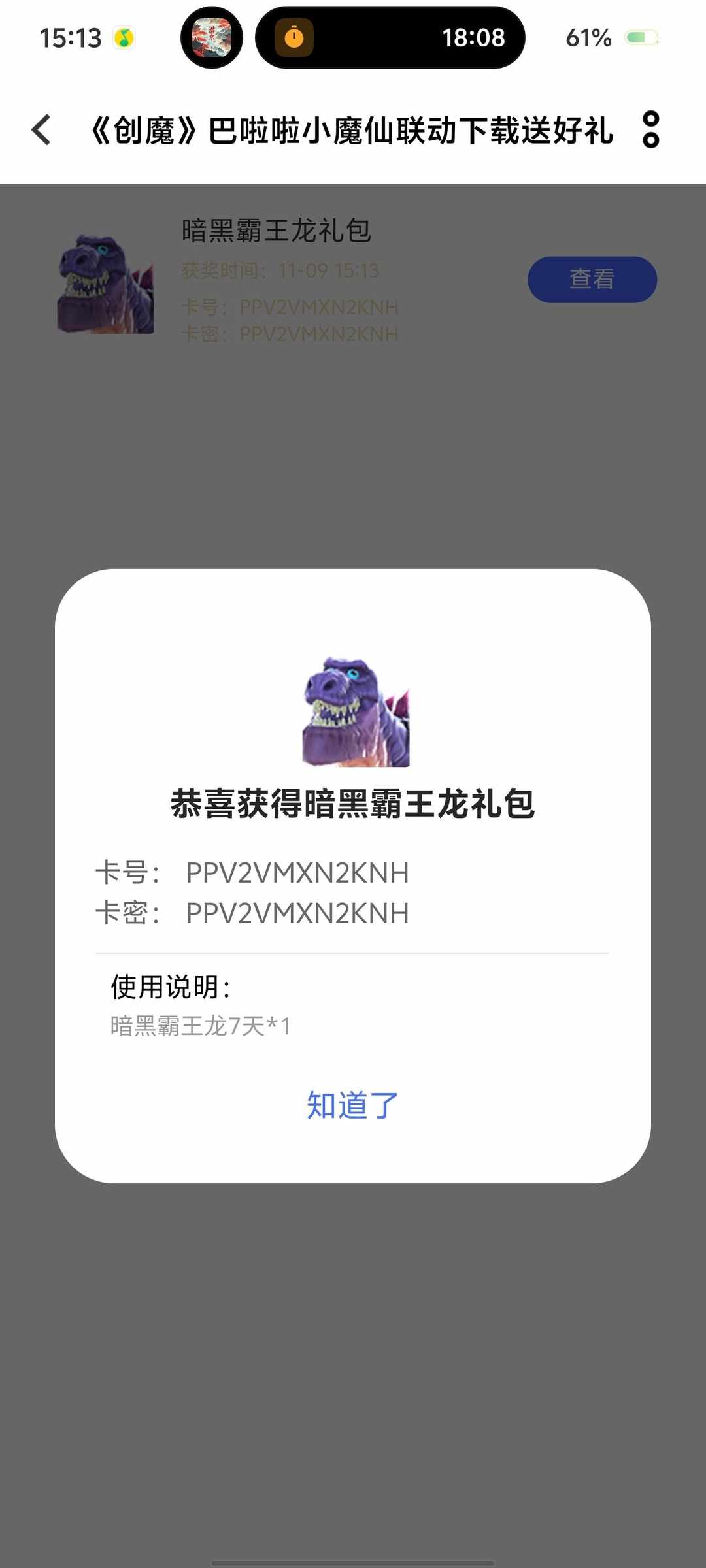
Task: Tap the card number PPV2VMXN2KNH in the popup
Action: coord(295,872)
